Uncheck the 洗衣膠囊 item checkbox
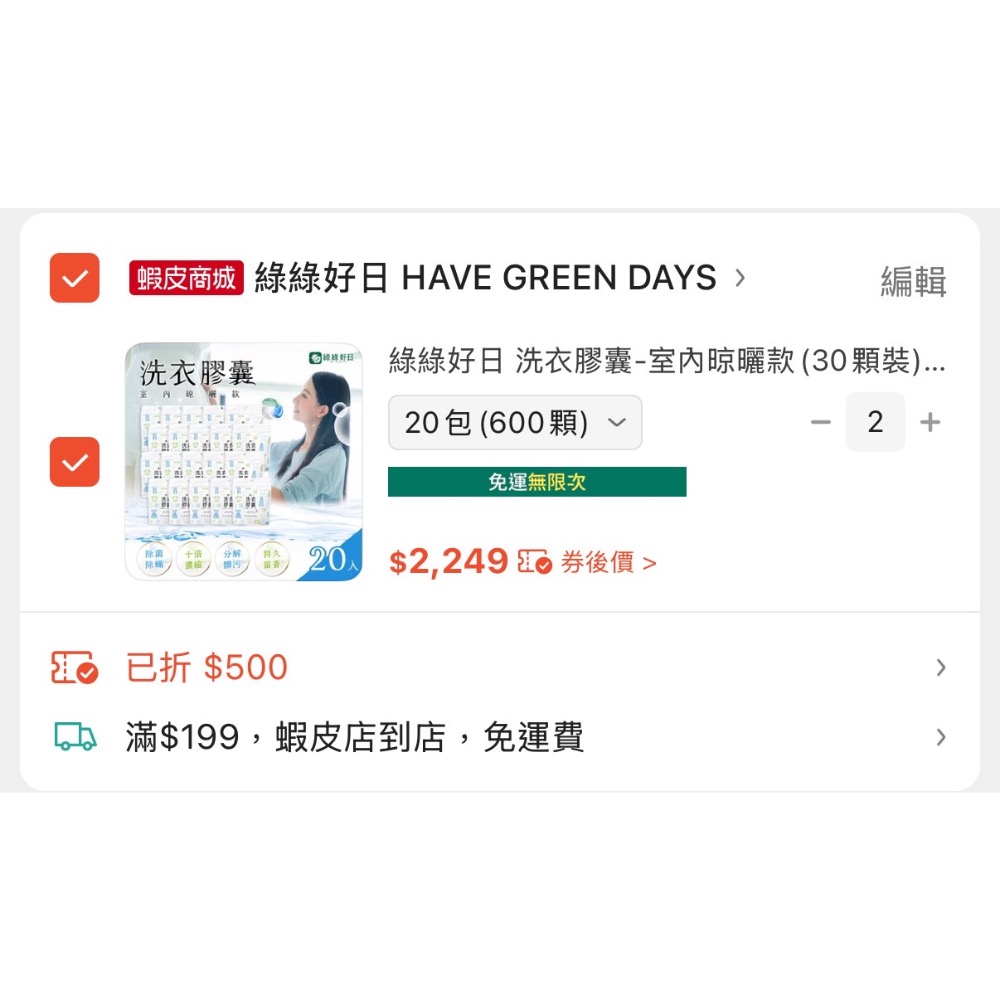The width and height of the screenshot is (1000, 1000). point(75,462)
